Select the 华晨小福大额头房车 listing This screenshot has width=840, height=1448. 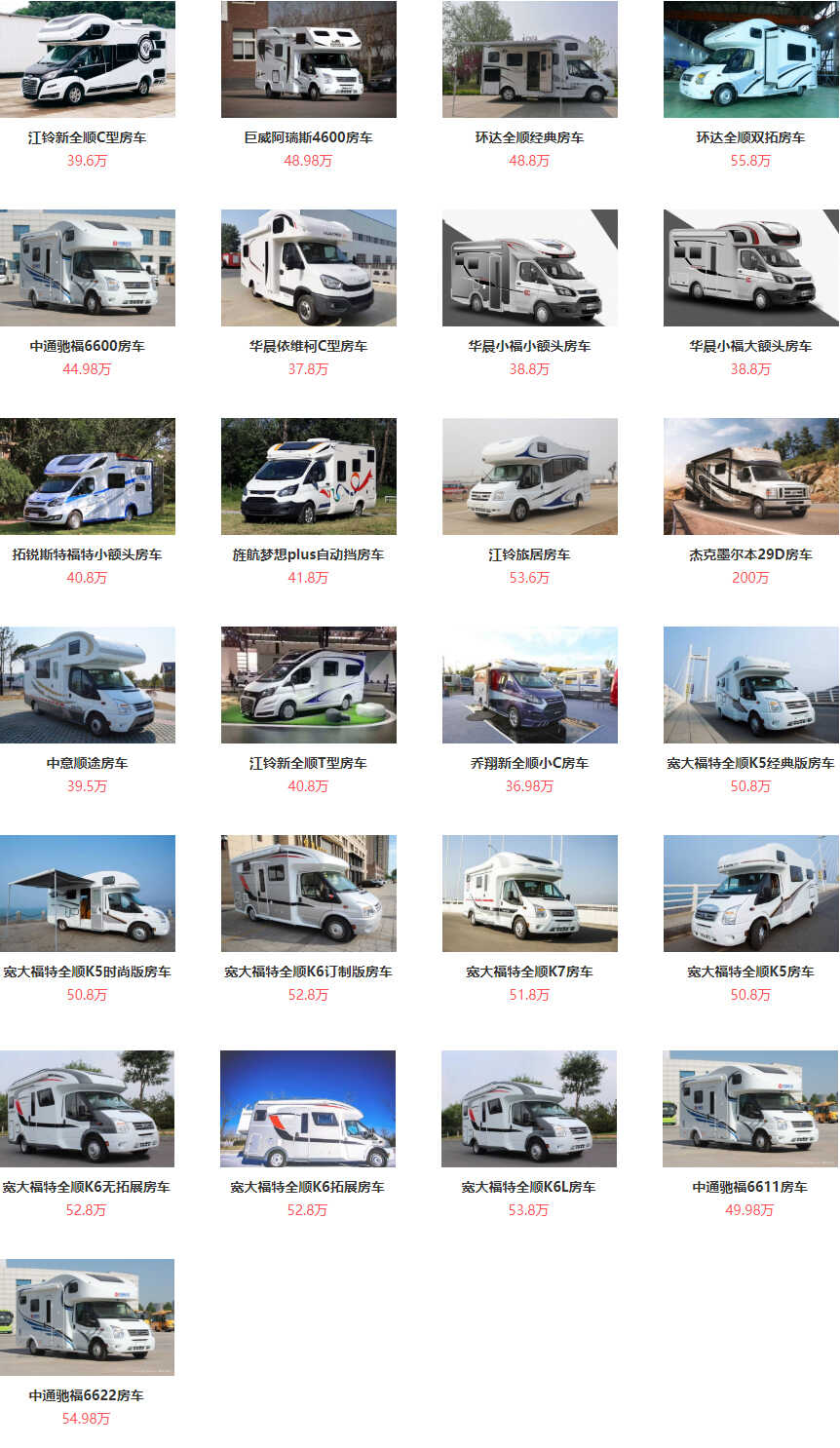click(750, 268)
